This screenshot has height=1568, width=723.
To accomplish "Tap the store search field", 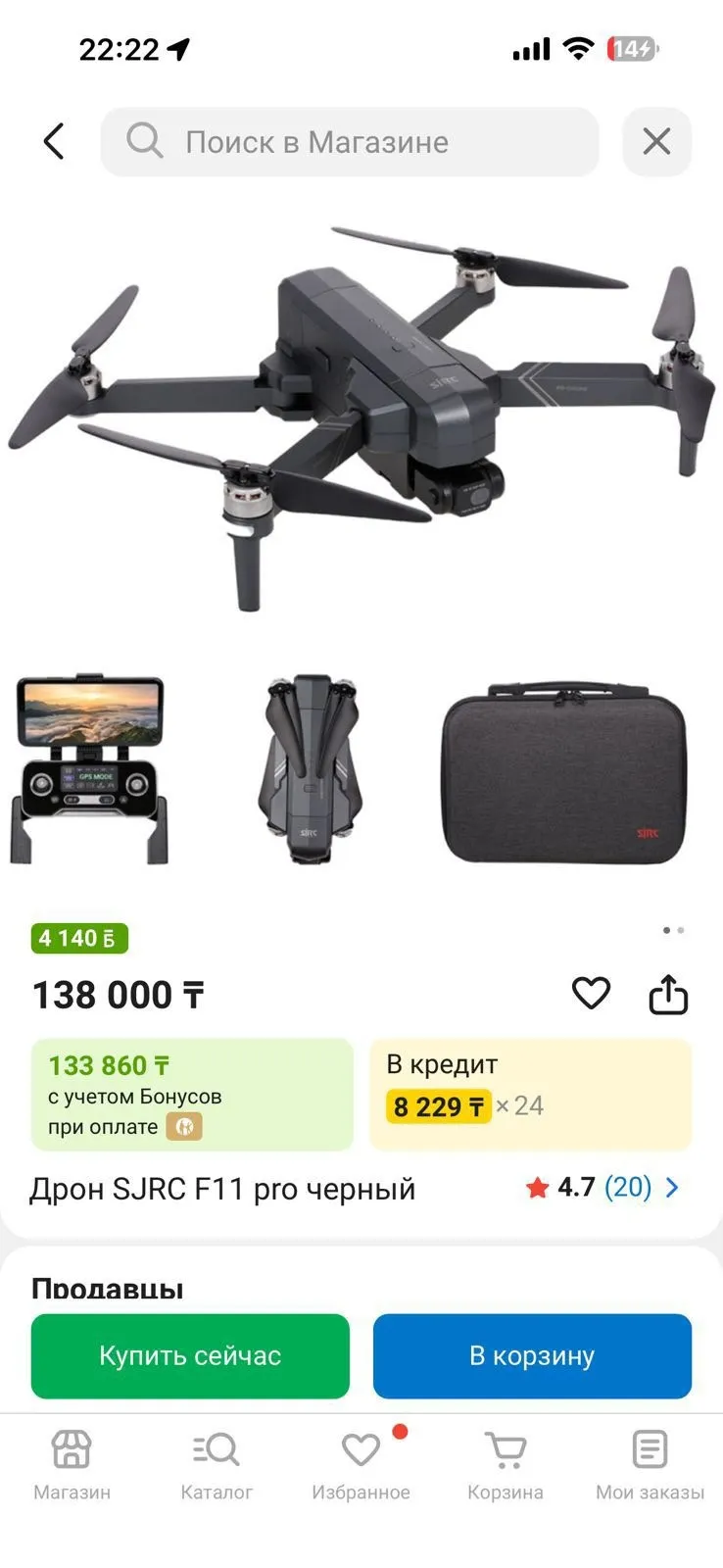I will pyautogui.click(x=350, y=142).
